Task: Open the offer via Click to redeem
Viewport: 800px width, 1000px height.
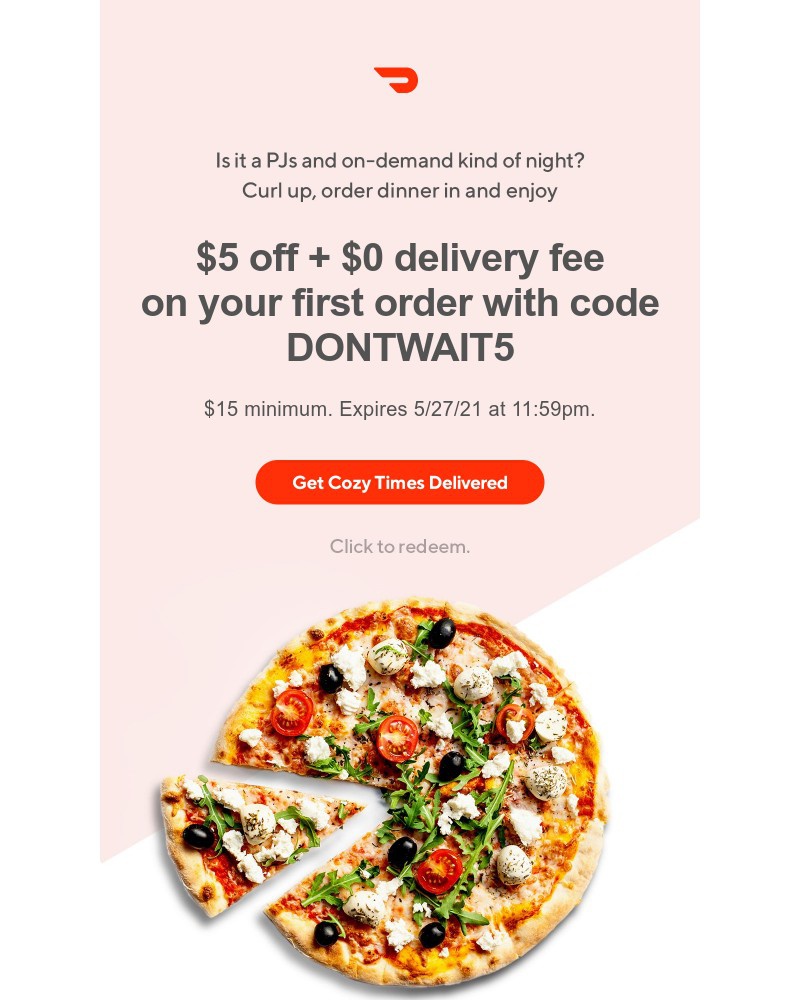Action: coord(400,546)
